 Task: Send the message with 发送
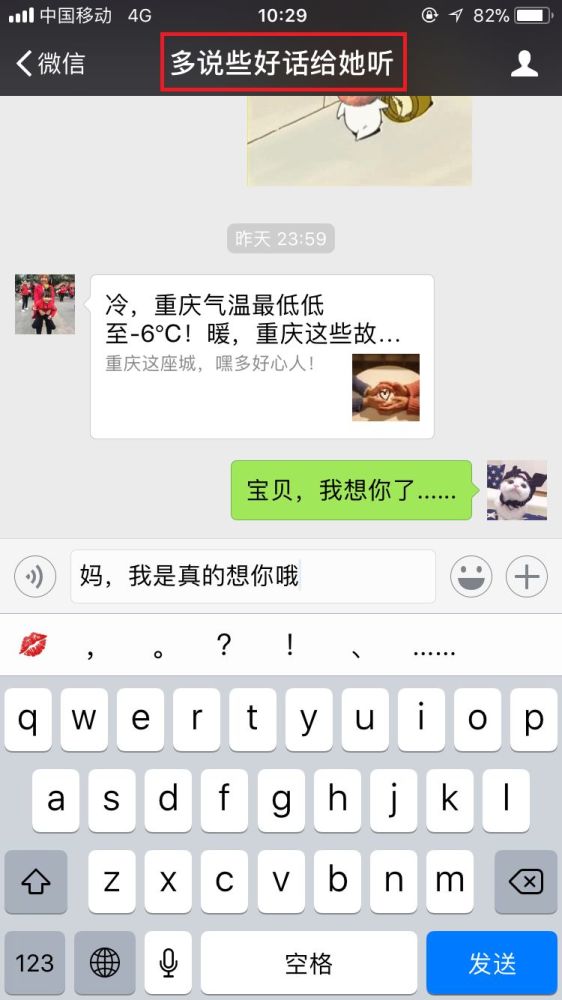(x=492, y=963)
